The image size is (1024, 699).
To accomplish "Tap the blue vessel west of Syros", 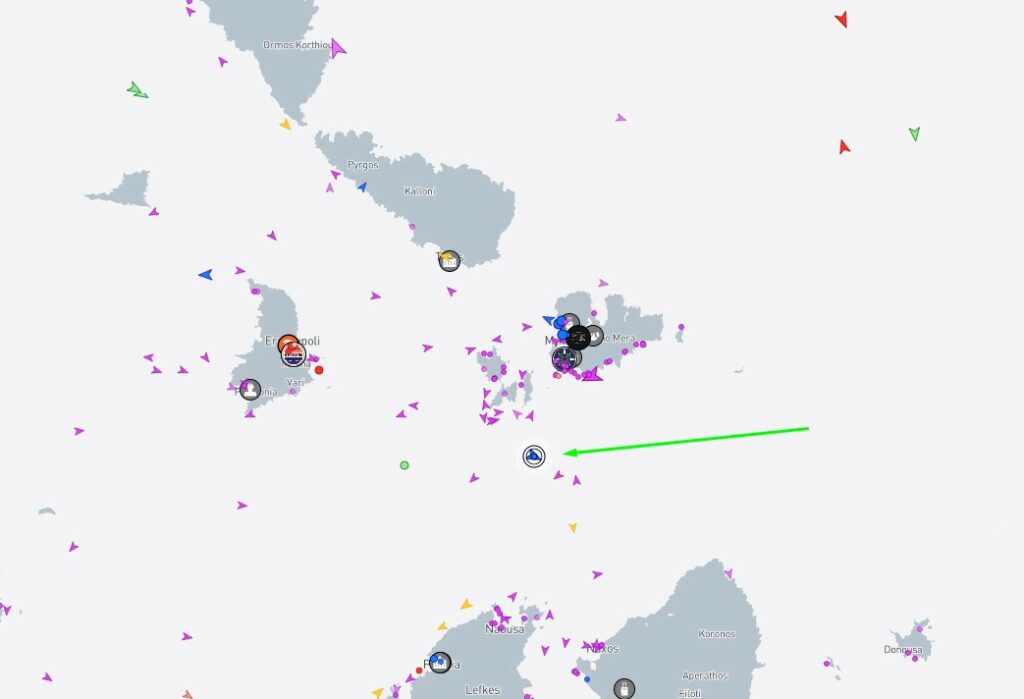I will [205, 274].
